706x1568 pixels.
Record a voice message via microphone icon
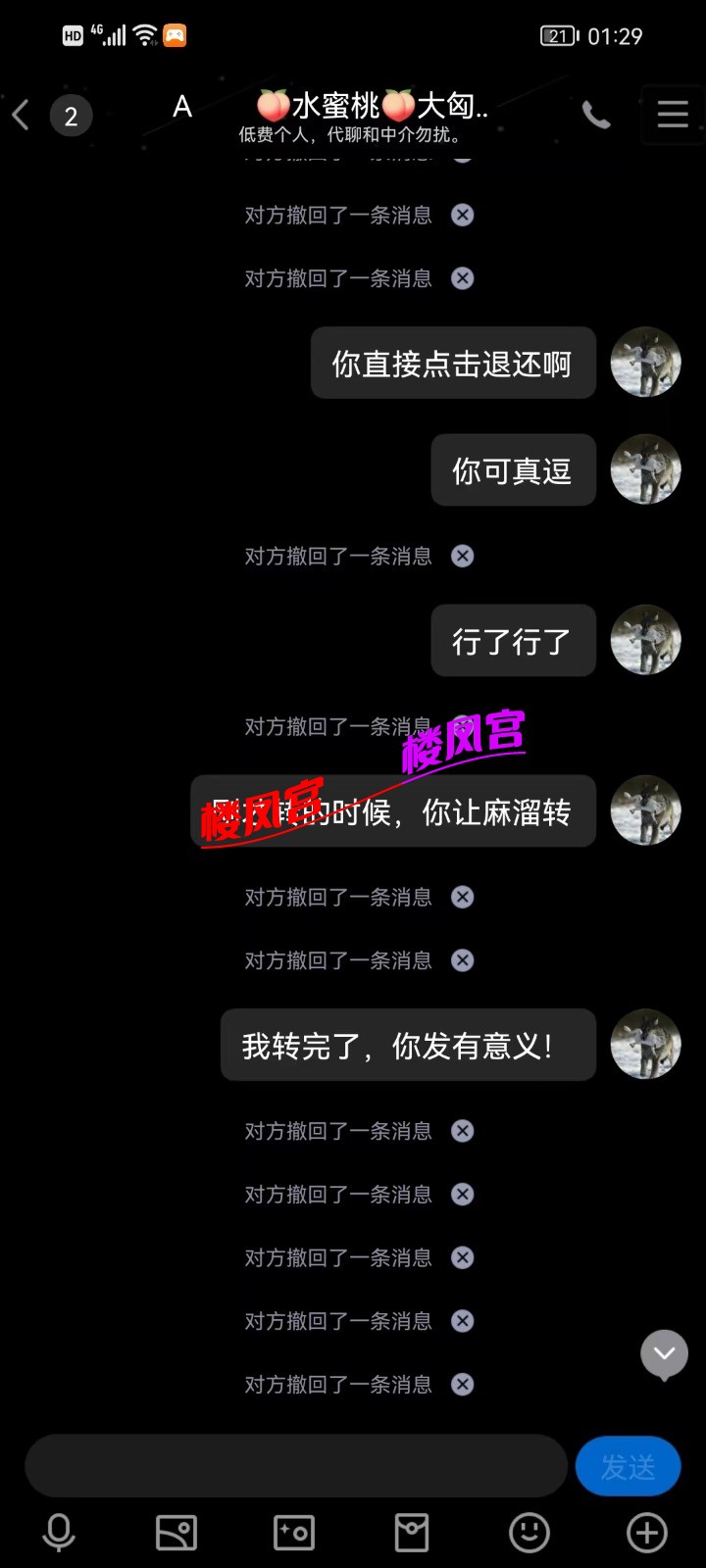(x=59, y=1533)
